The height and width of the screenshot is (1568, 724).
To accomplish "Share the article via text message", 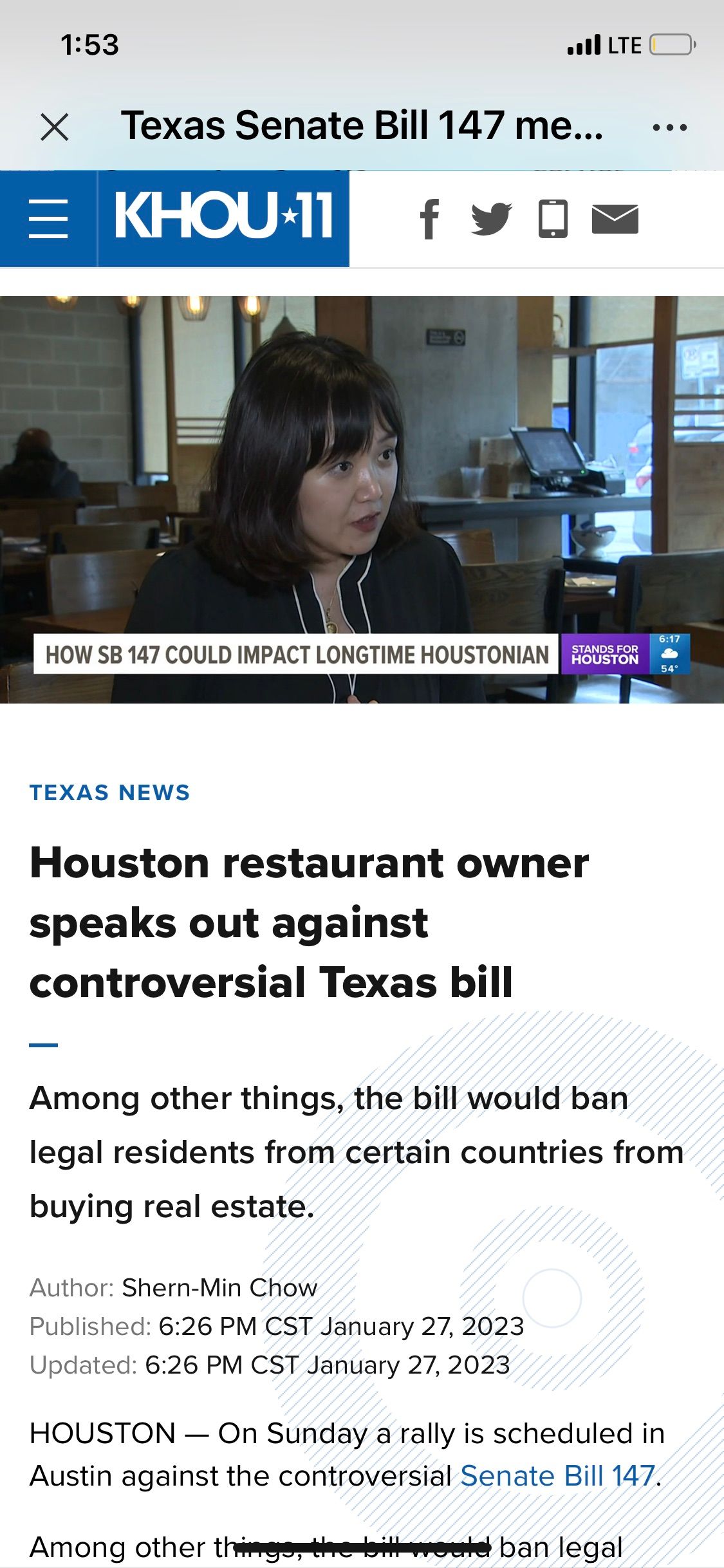I will coord(553,219).
